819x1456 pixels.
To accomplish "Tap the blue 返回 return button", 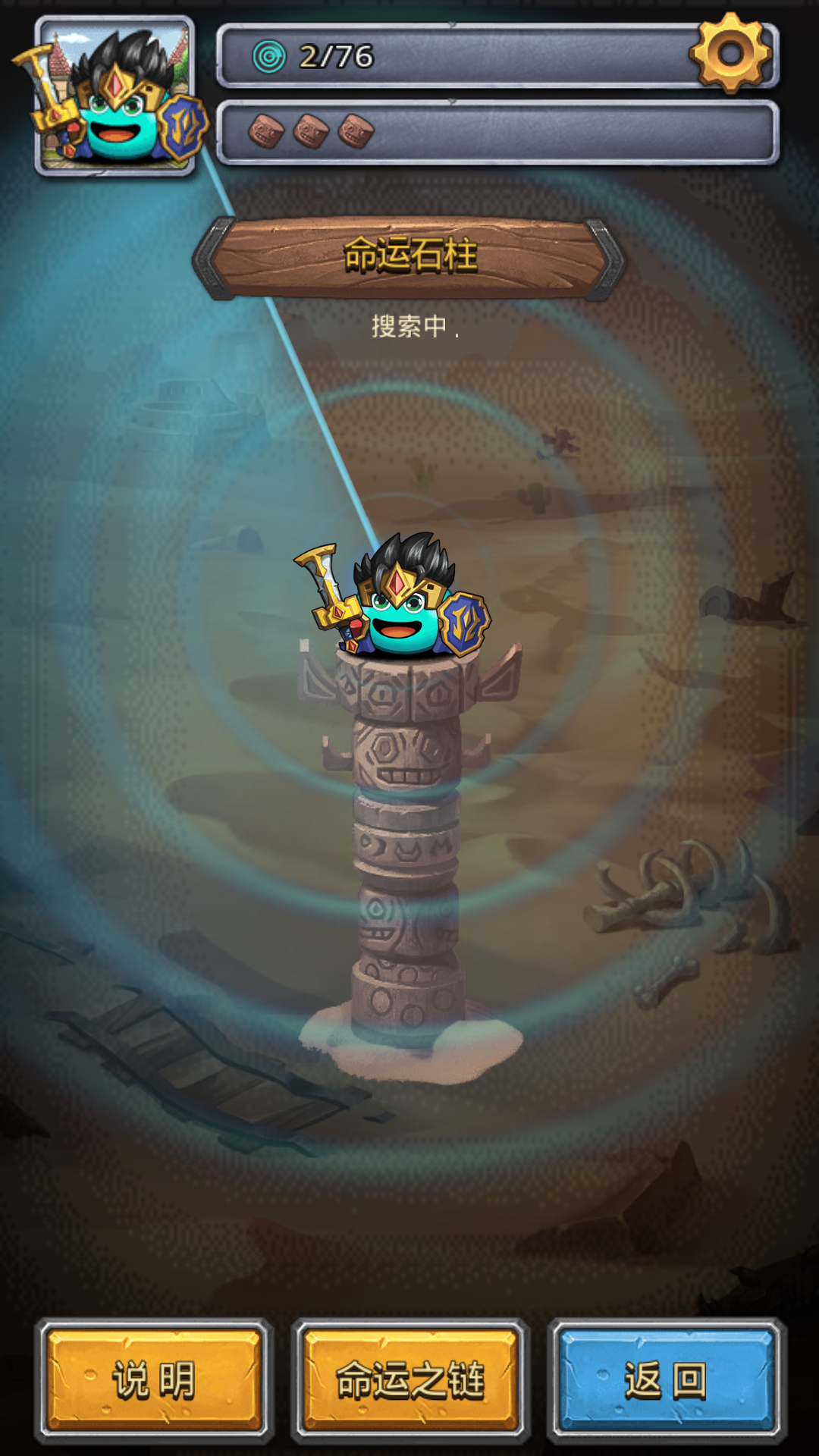I will point(666,1379).
